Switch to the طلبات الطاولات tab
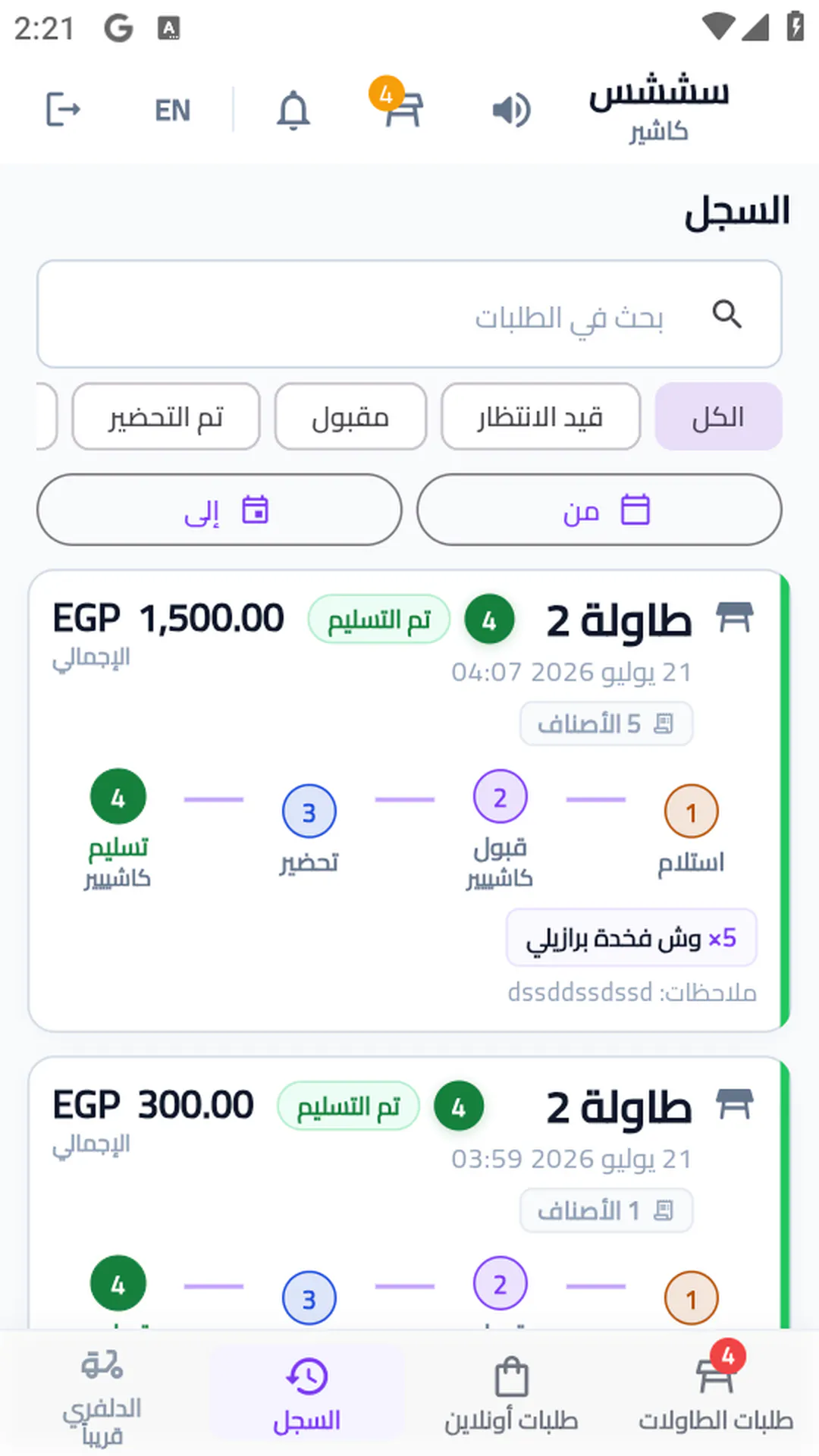This screenshot has height=1456, width=819. click(716, 1391)
